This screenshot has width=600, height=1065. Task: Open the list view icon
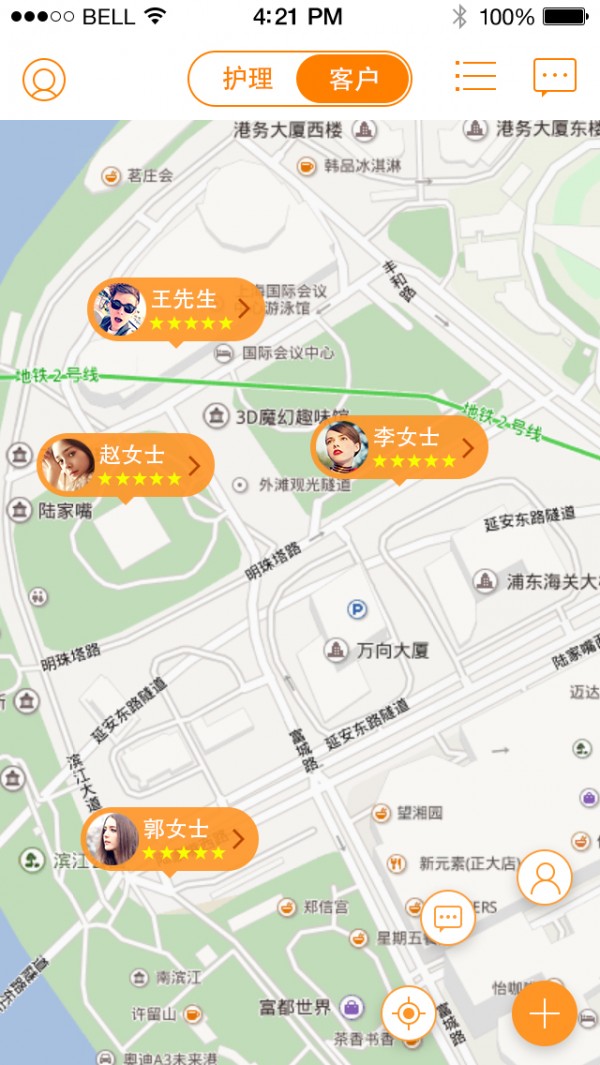(476, 76)
